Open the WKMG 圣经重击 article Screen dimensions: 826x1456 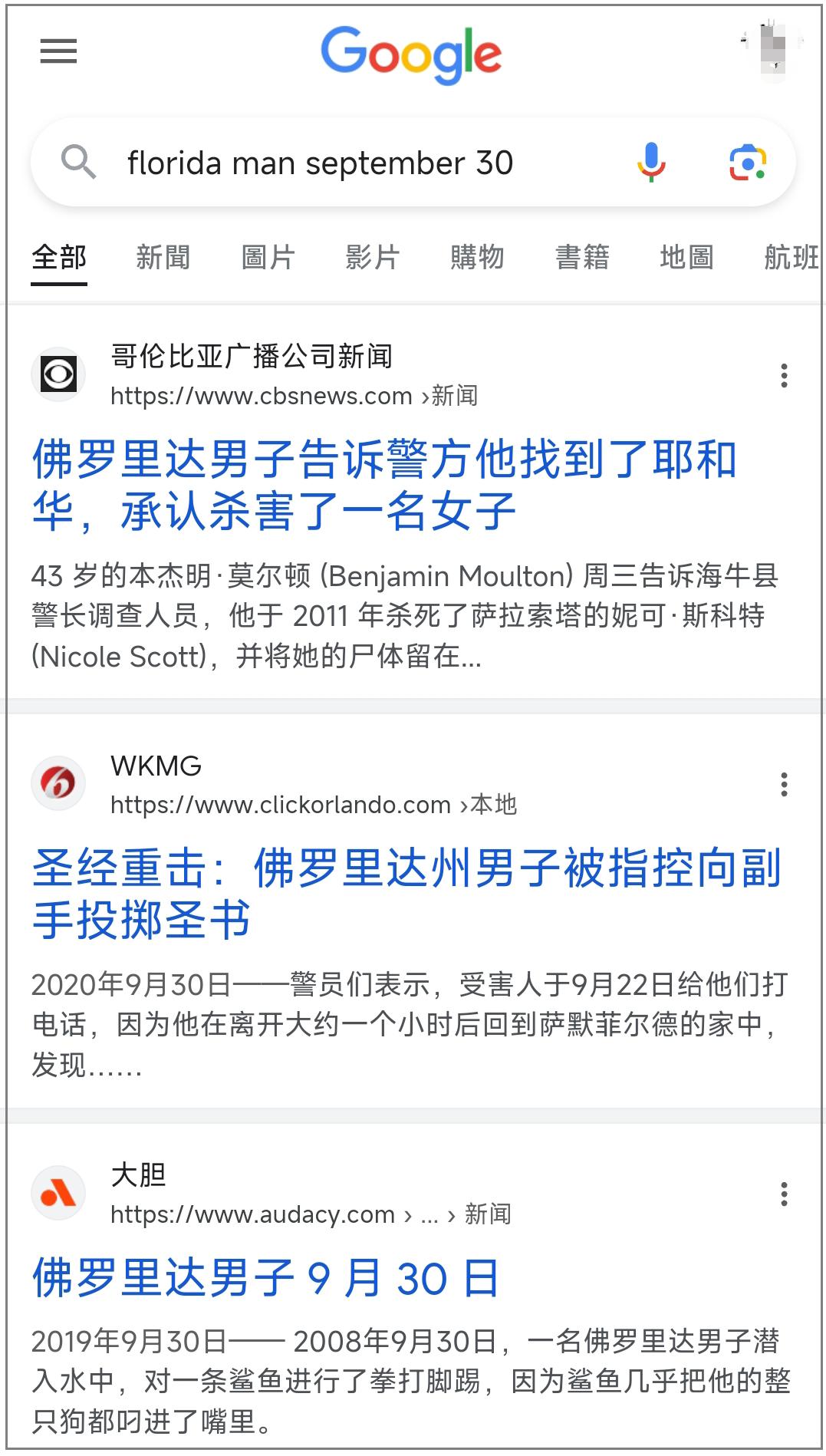pos(406,894)
